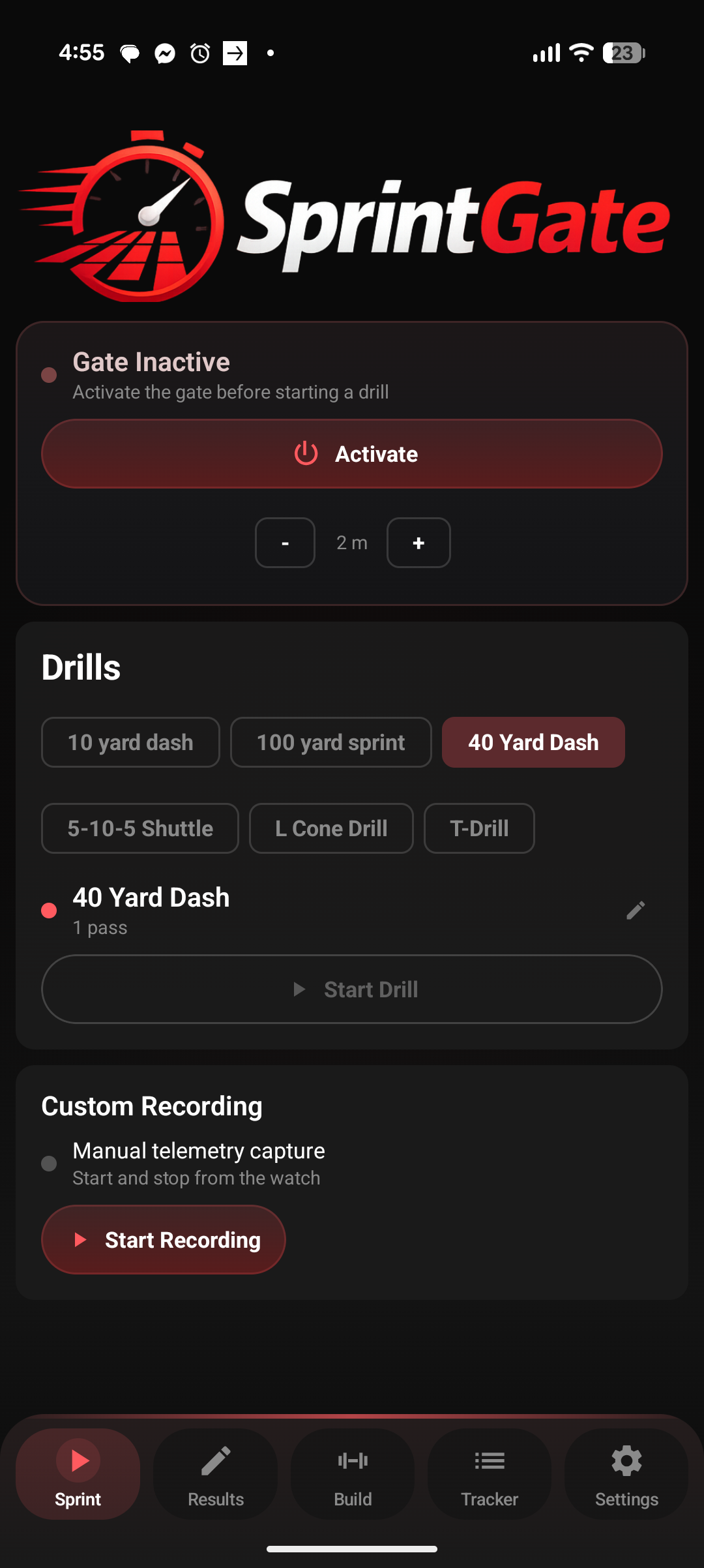Choose the 100 yard sprint chip
704x1568 pixels.
[331, 742]
